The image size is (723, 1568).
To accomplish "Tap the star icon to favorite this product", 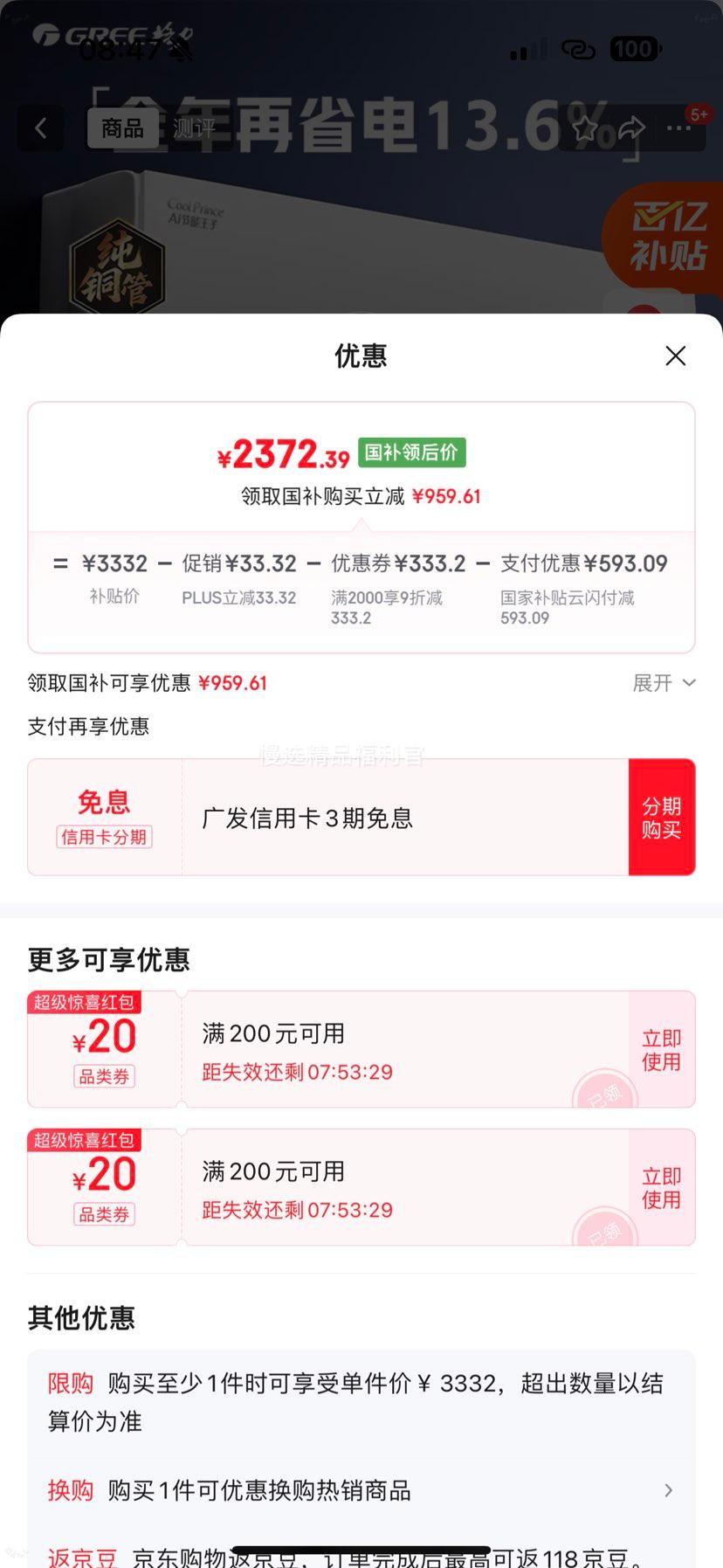I will 585,128.
